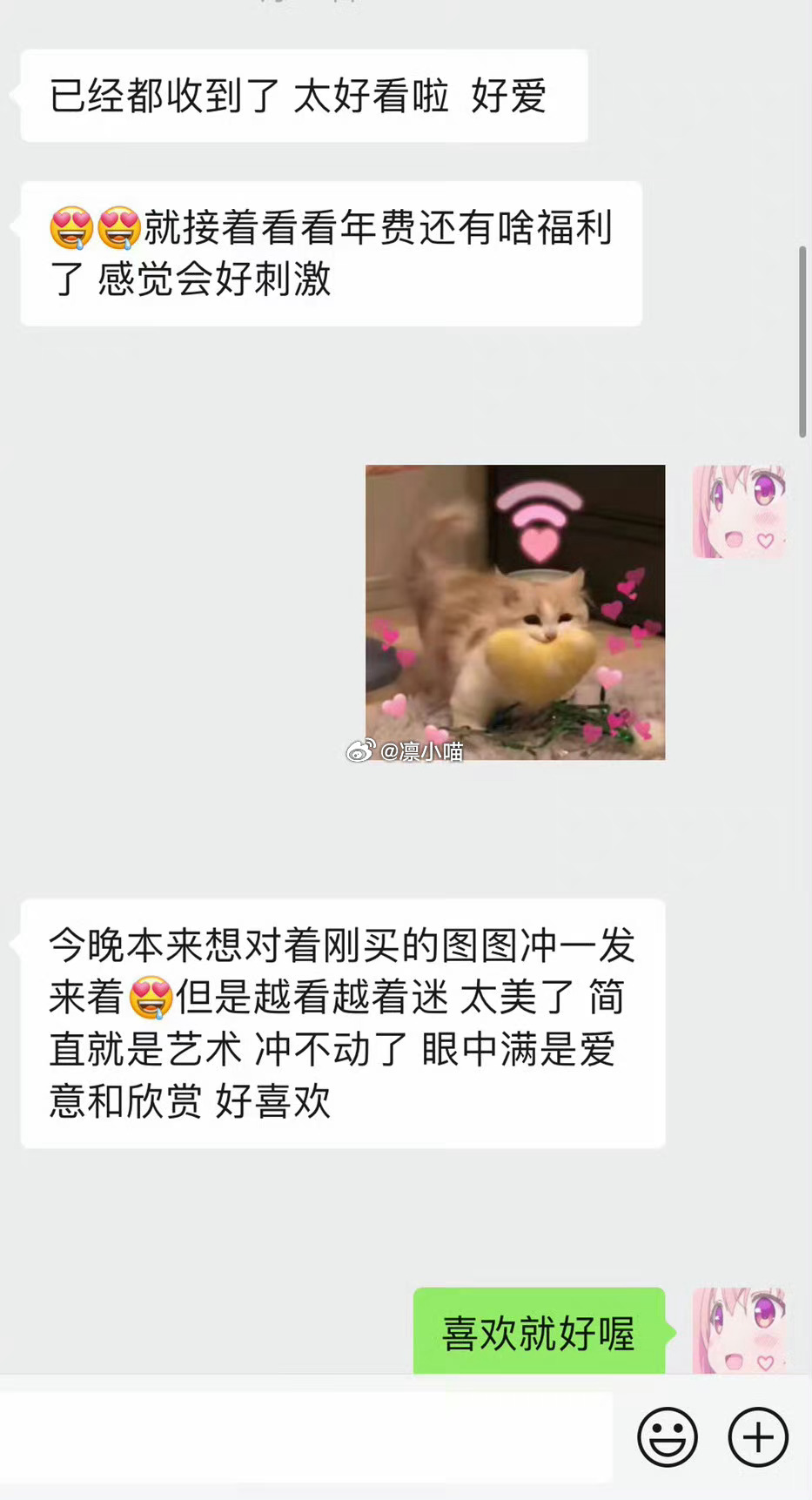Focus the message text input field
The height and width of the screenshot is (1500, 812).
pos(305,1437)
